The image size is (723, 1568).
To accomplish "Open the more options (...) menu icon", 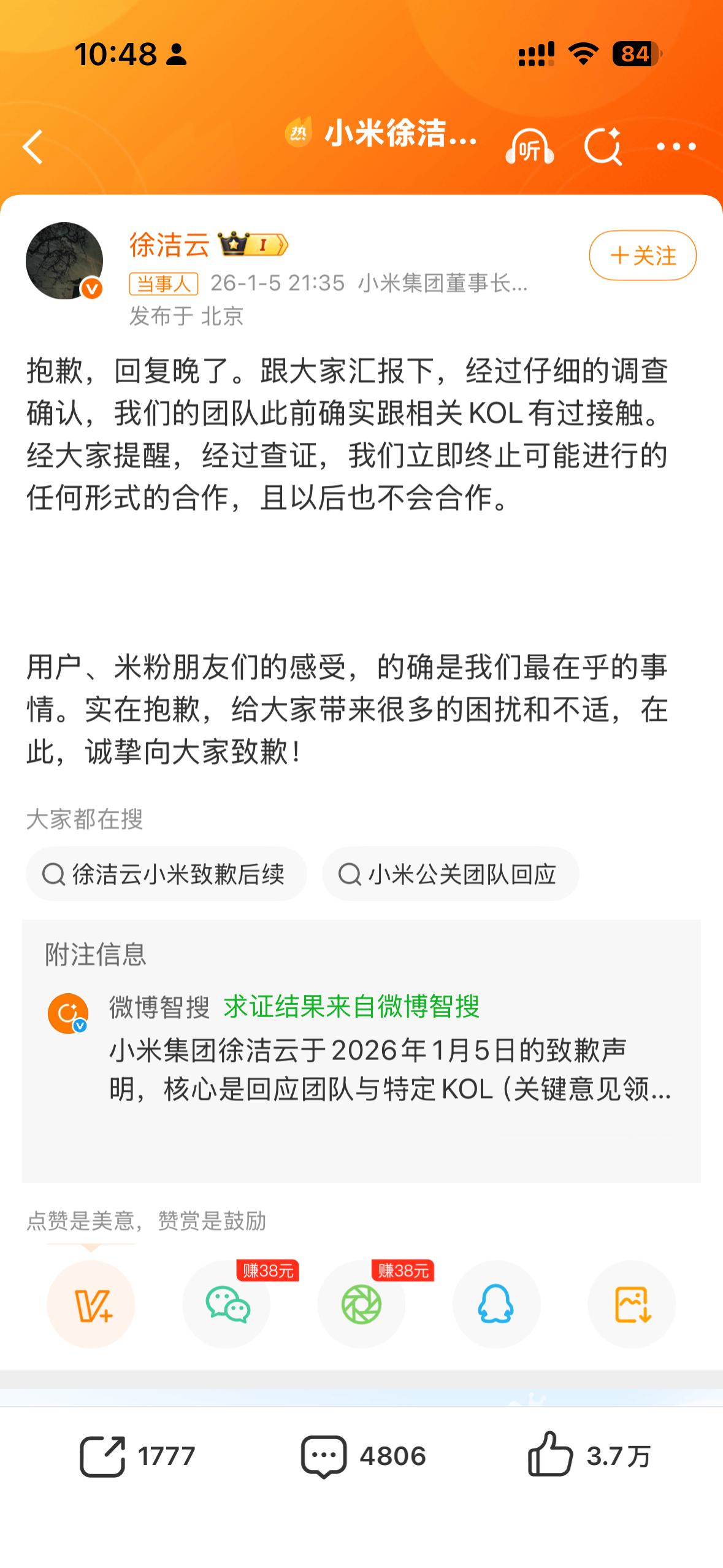I will coord(676,147).
